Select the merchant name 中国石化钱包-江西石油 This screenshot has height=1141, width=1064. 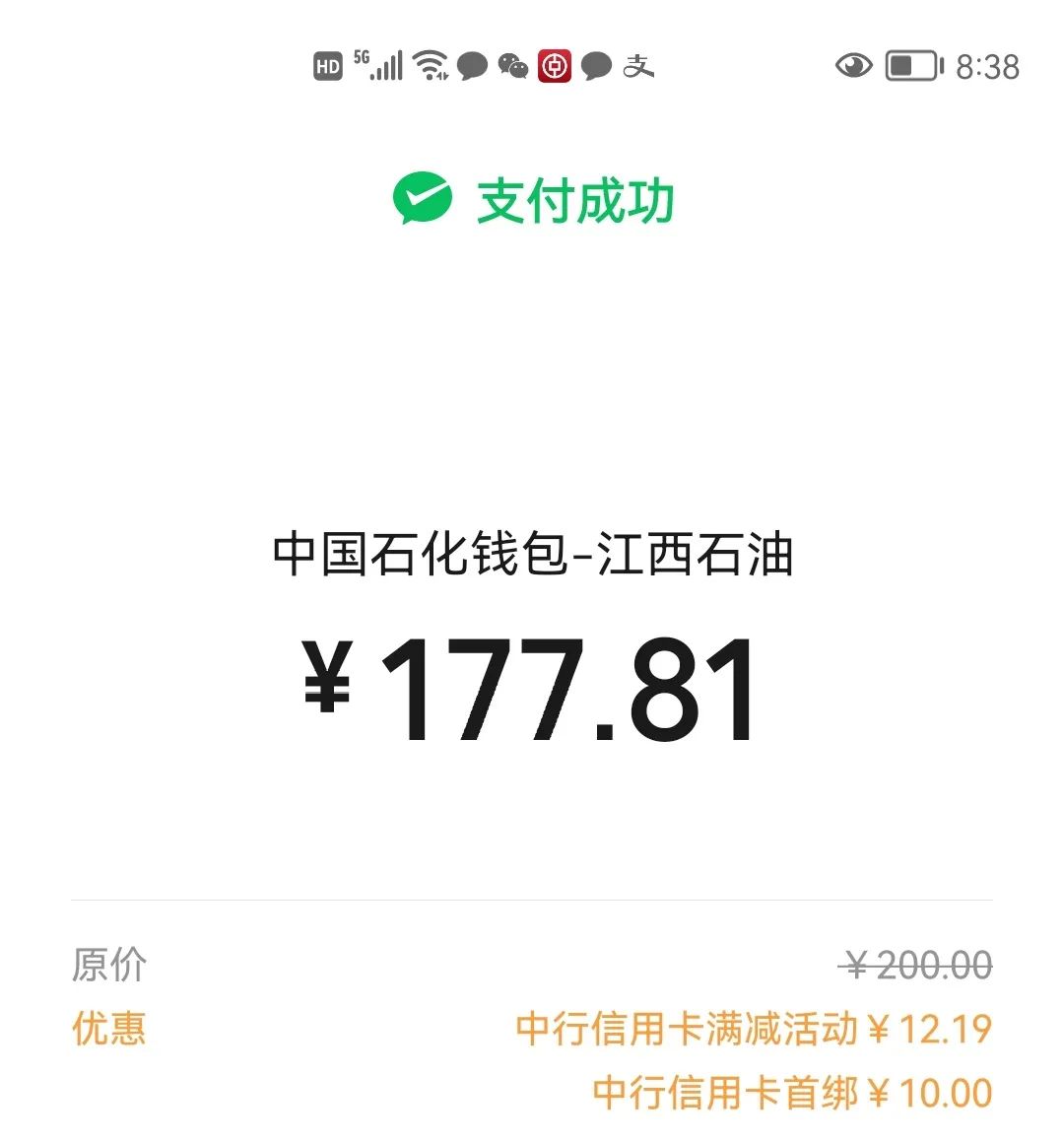[x=532, y=557]
